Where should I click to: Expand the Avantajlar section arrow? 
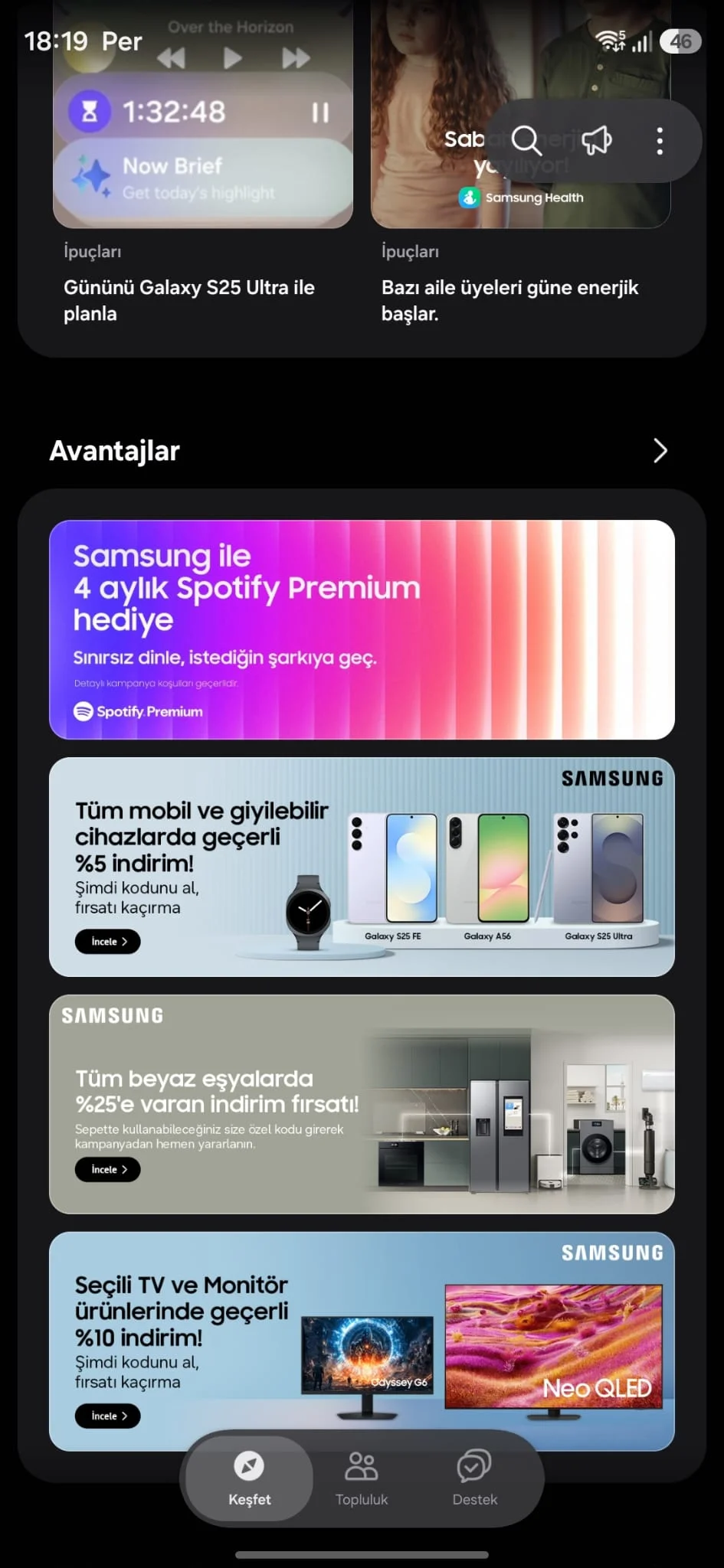point(660,451)
